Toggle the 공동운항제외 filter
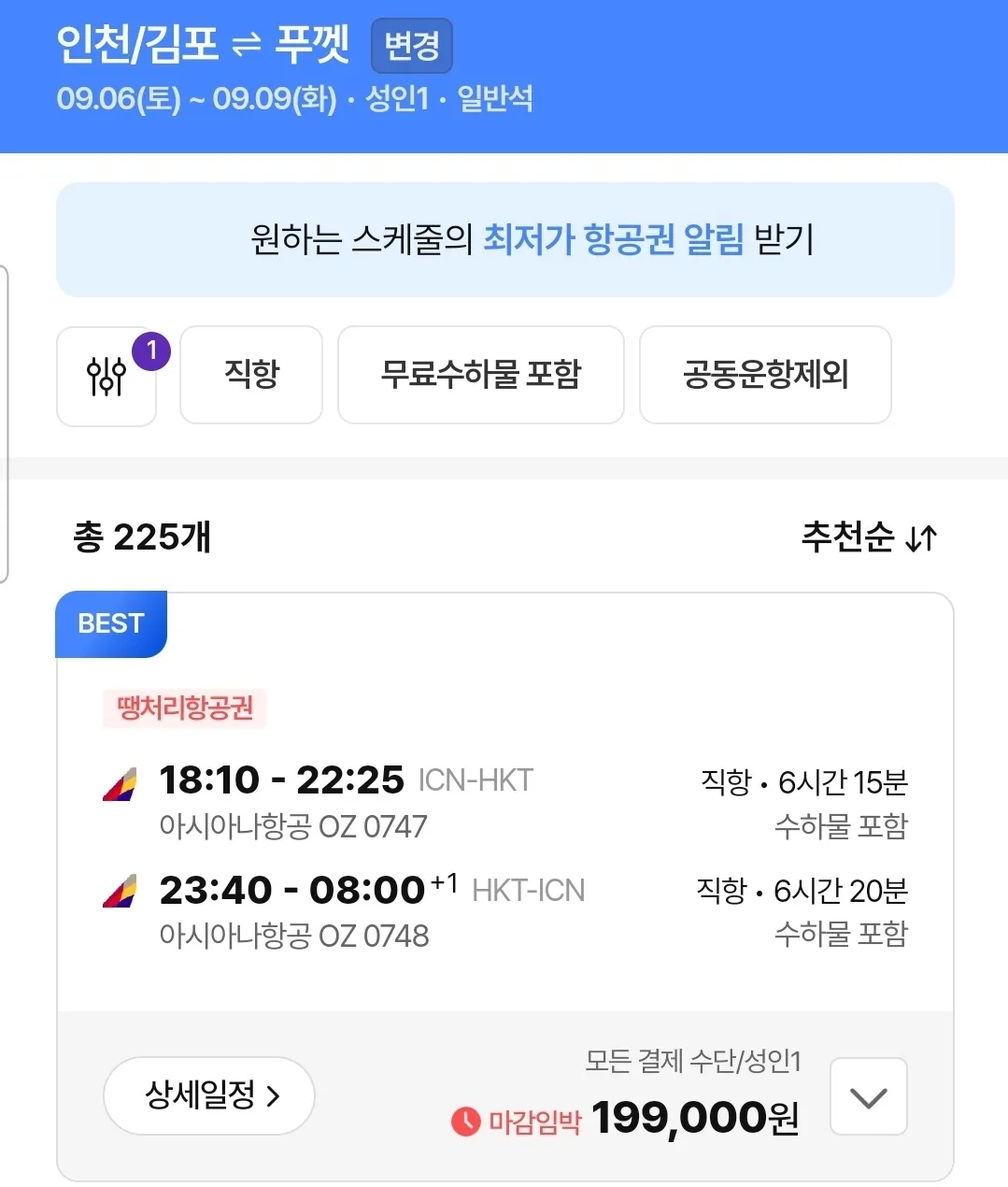The width and height of the screenshot is (1008, 1187). (764, 374)
